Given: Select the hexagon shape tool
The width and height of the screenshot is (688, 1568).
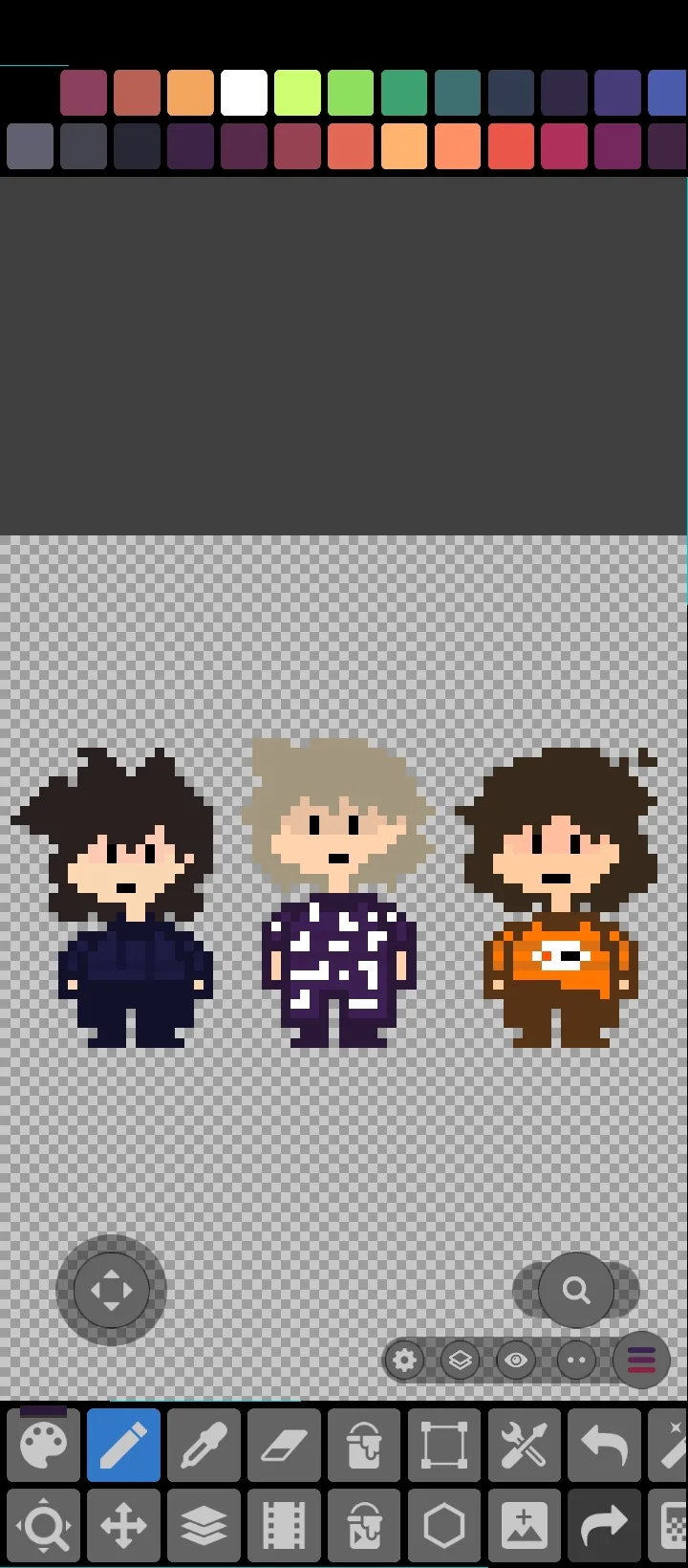Looking at the screenshot, I should (445, 1525).
